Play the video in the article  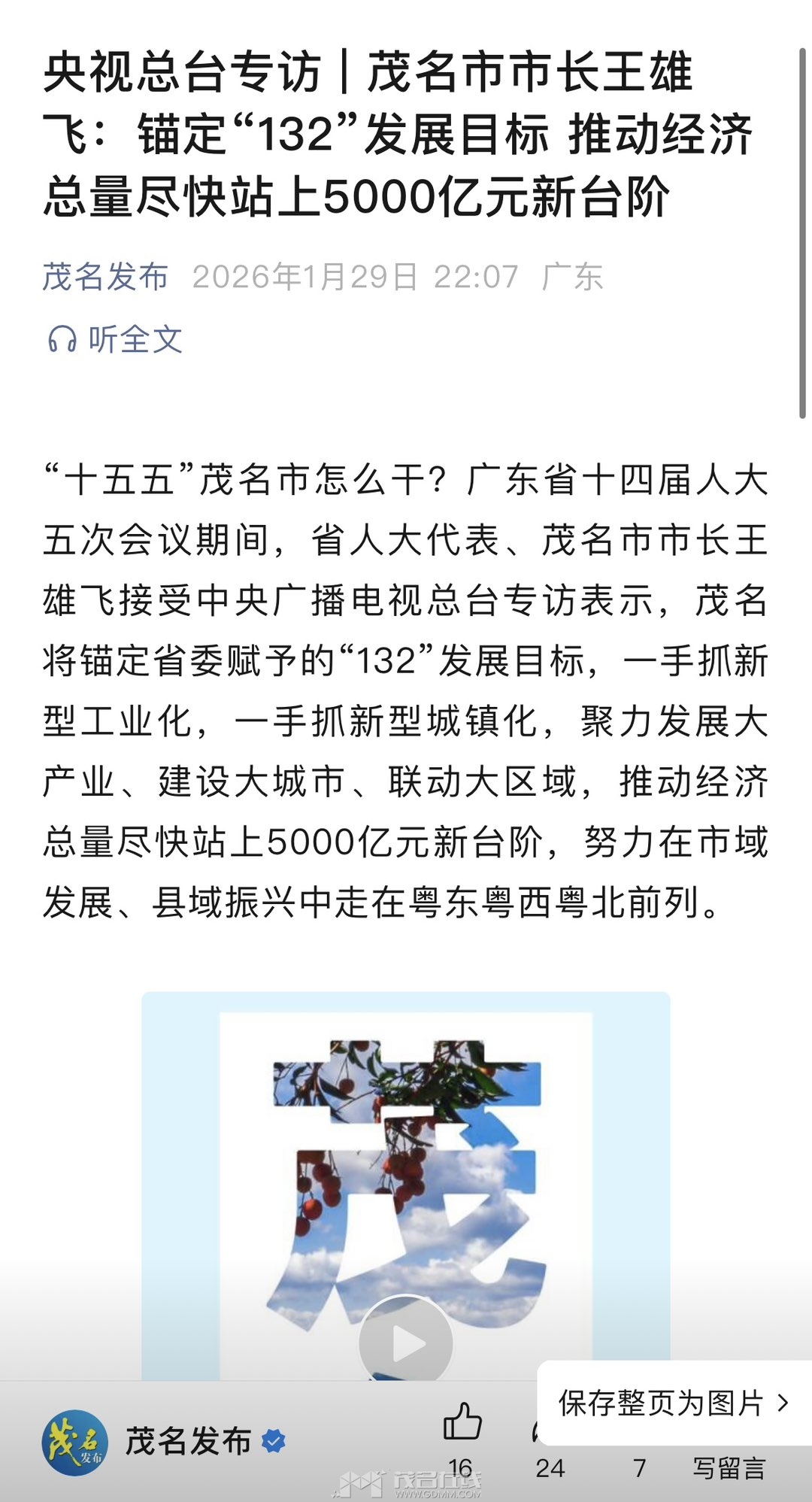coord(406,1343)
